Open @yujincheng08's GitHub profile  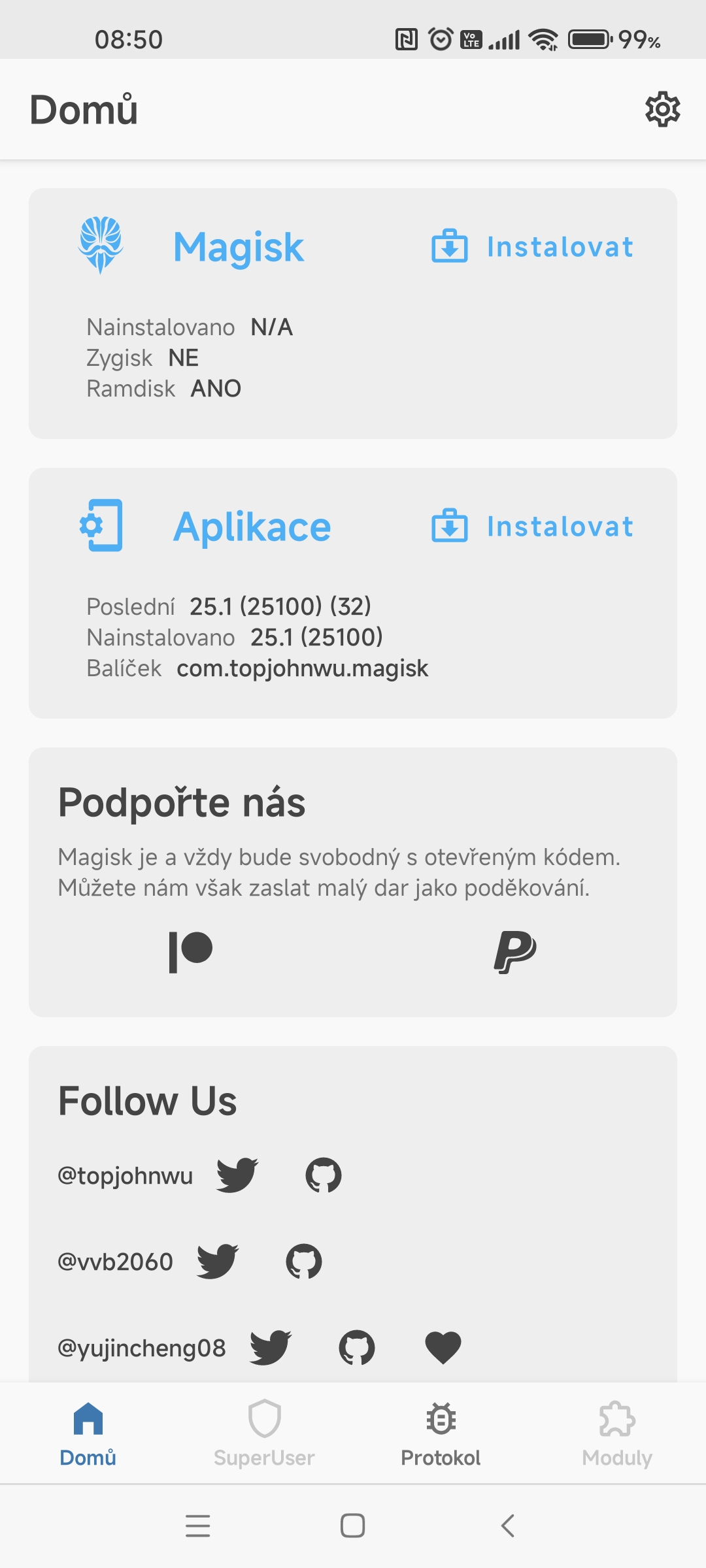pos(357,1347)
